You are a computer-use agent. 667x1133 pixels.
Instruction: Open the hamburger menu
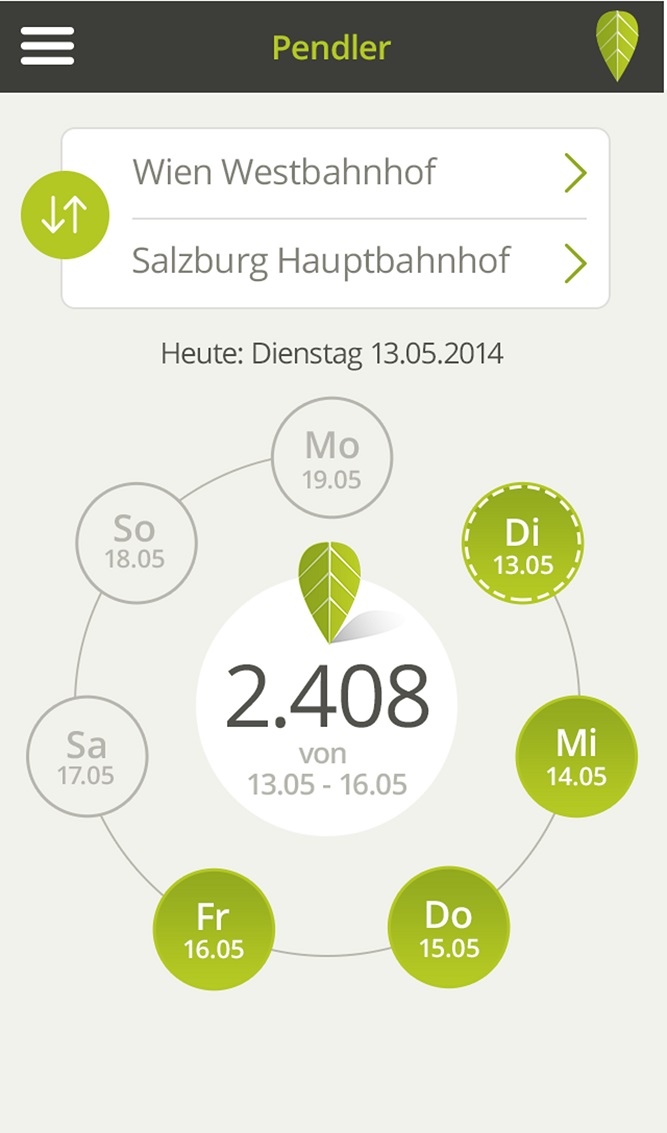(x=47, y=46)
